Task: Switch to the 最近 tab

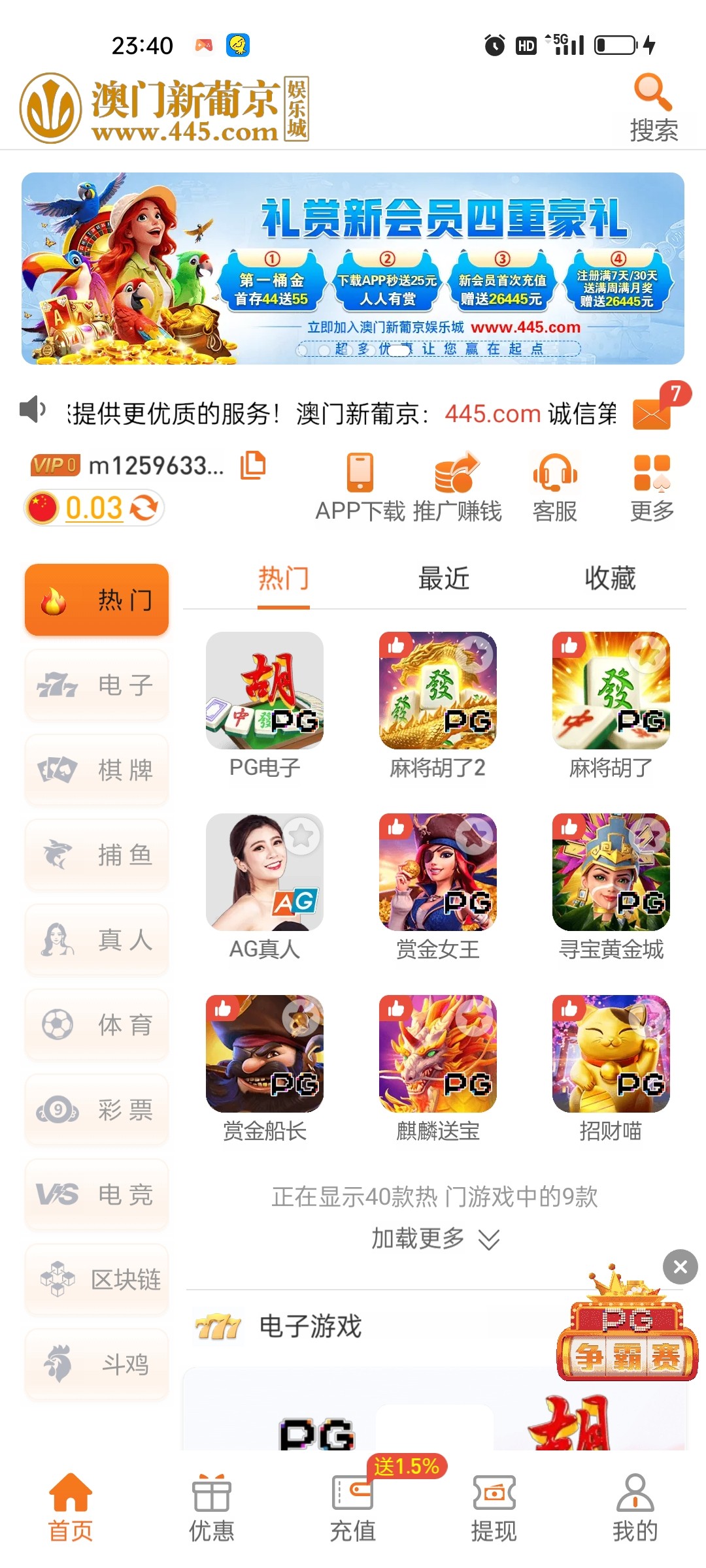Action: point(444,579)
